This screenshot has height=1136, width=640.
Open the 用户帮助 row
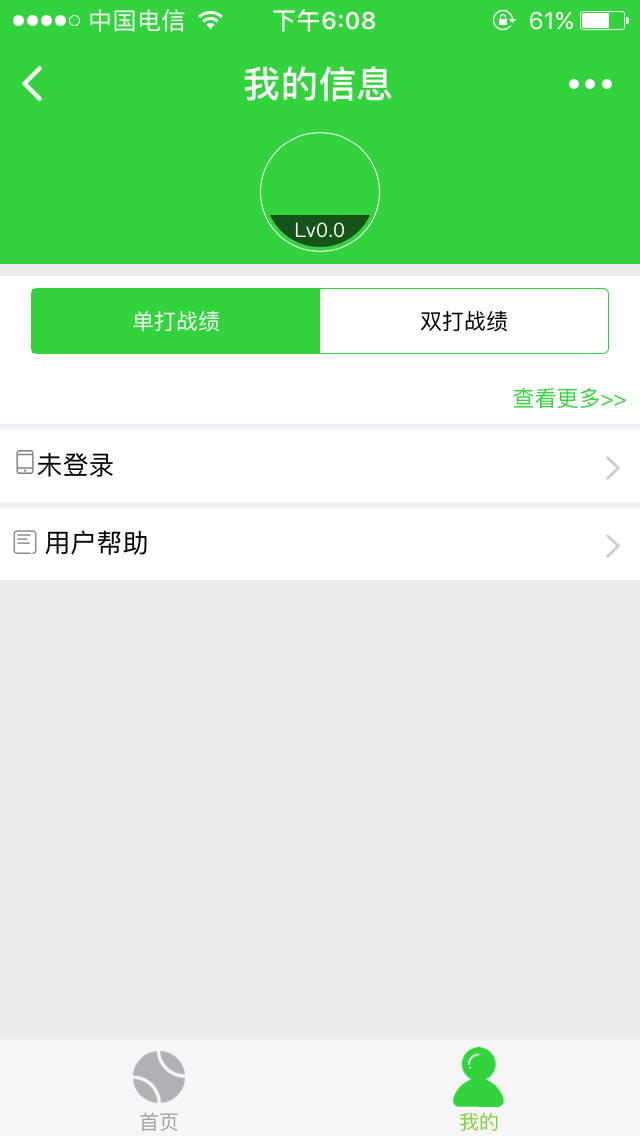coord(320,543)
